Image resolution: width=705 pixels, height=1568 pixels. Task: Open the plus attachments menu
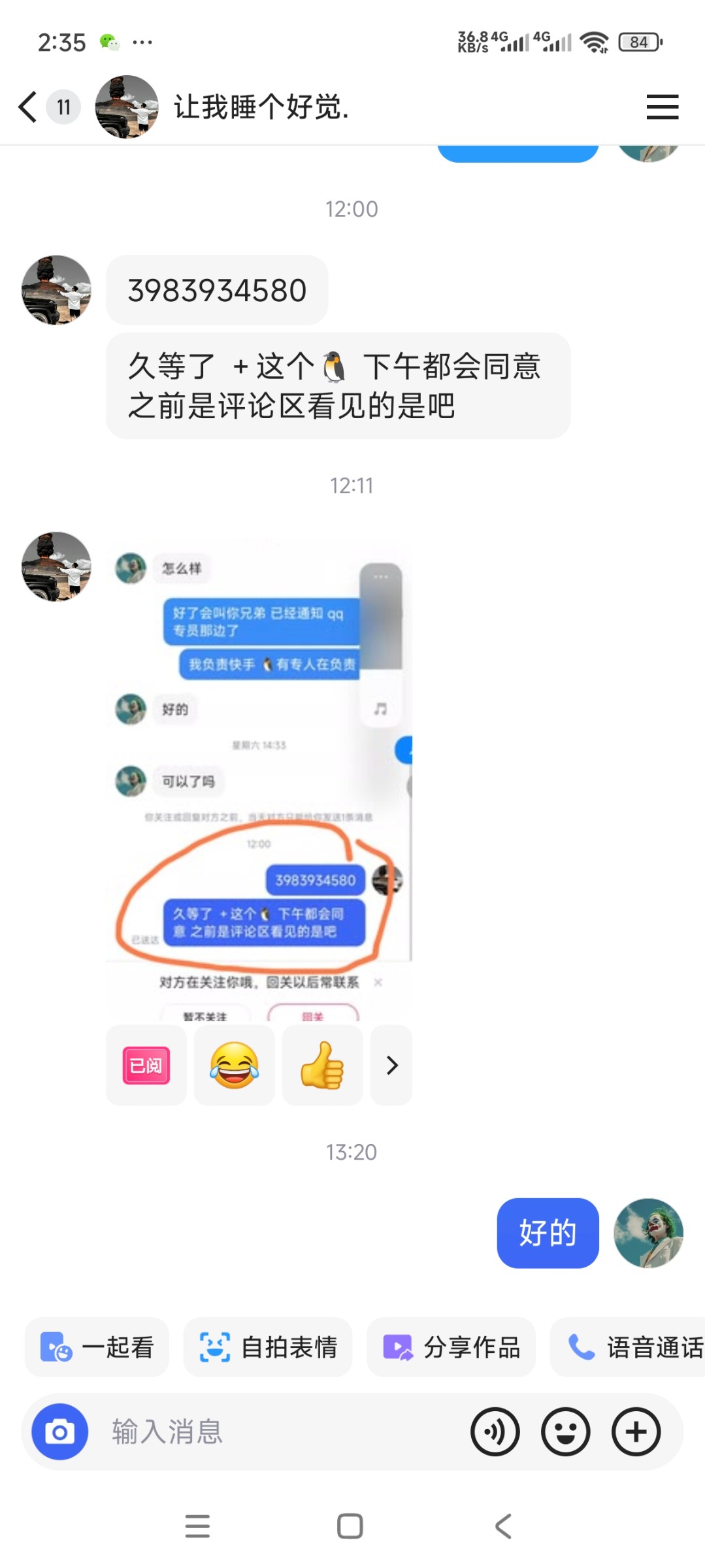636,1432
